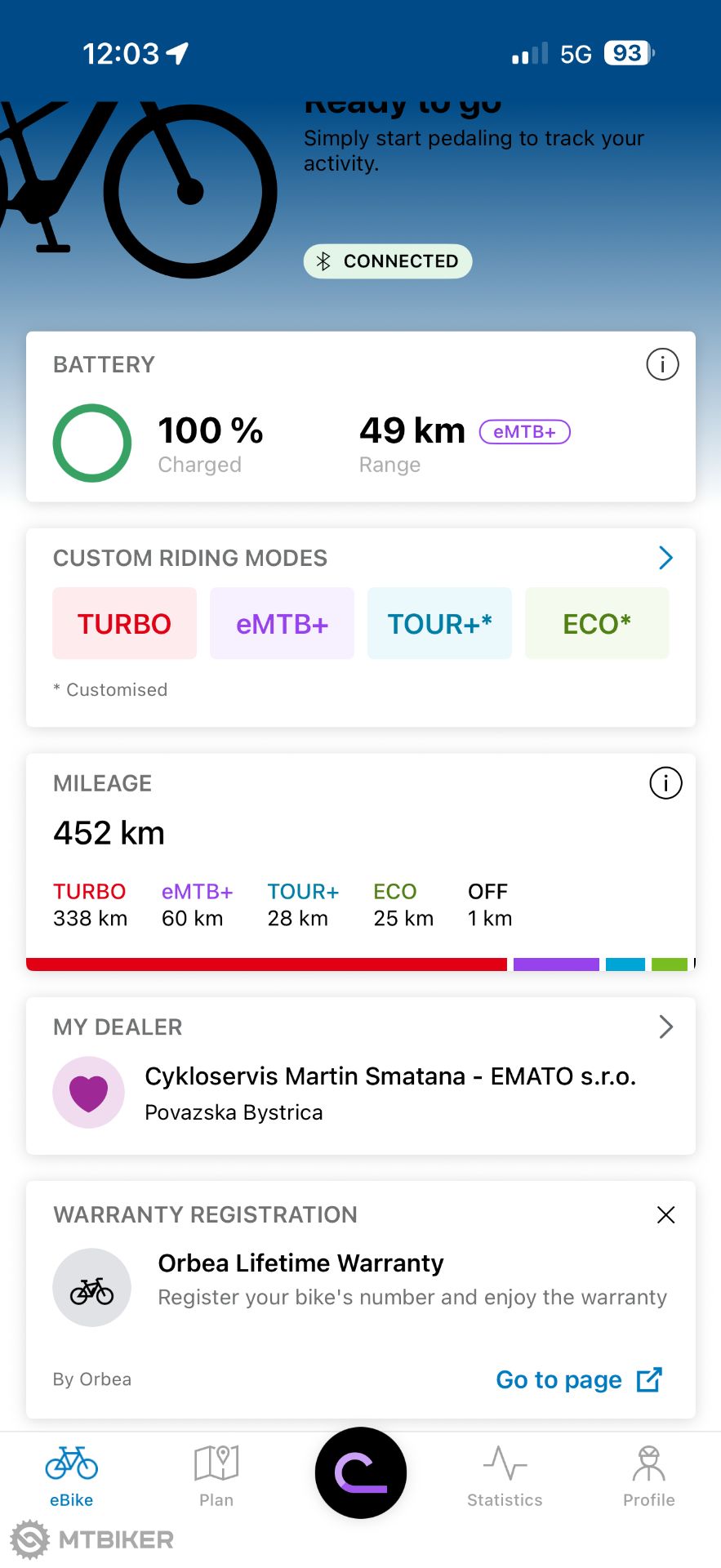Viewport: 721px width, 1568px height.
Task: Dismiss the Warranty Registration card
Action: (665, 1215)
